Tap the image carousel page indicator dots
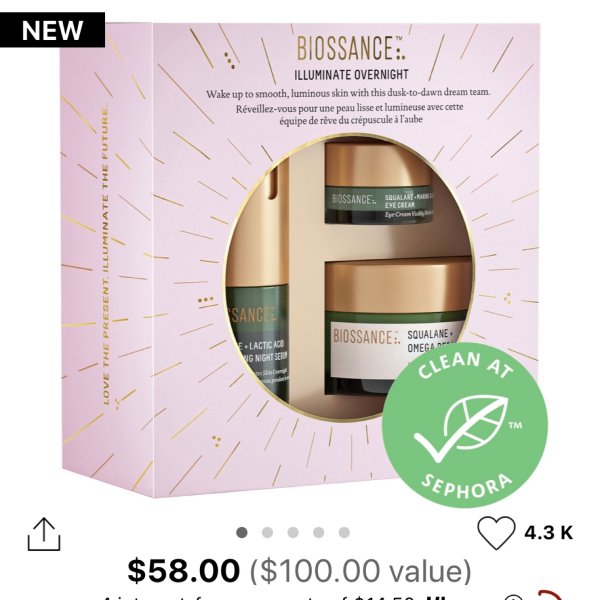 pyautogui.click(x=293, y=533)
